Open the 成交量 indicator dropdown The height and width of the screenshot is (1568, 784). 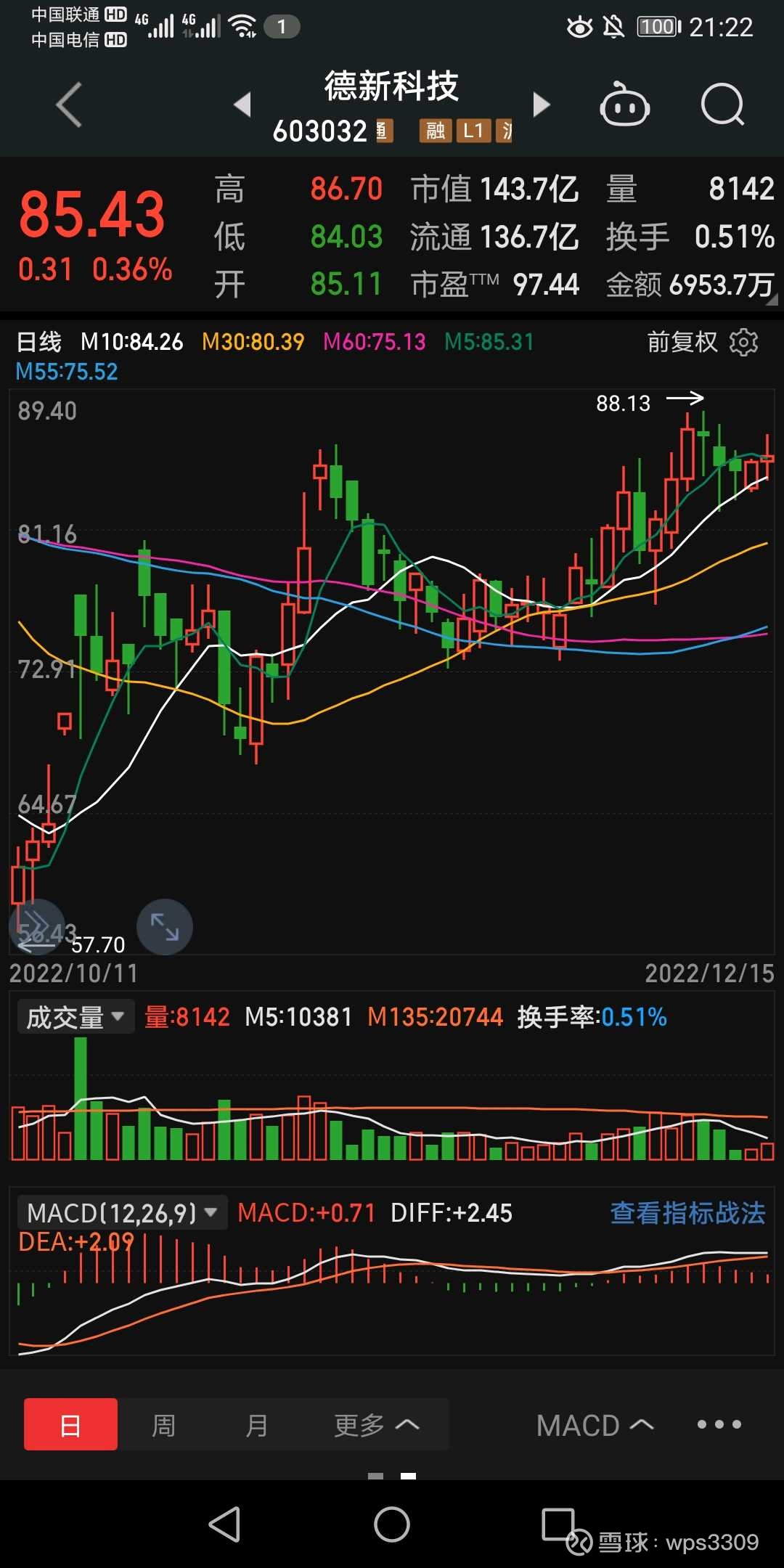pos(75,1017)
